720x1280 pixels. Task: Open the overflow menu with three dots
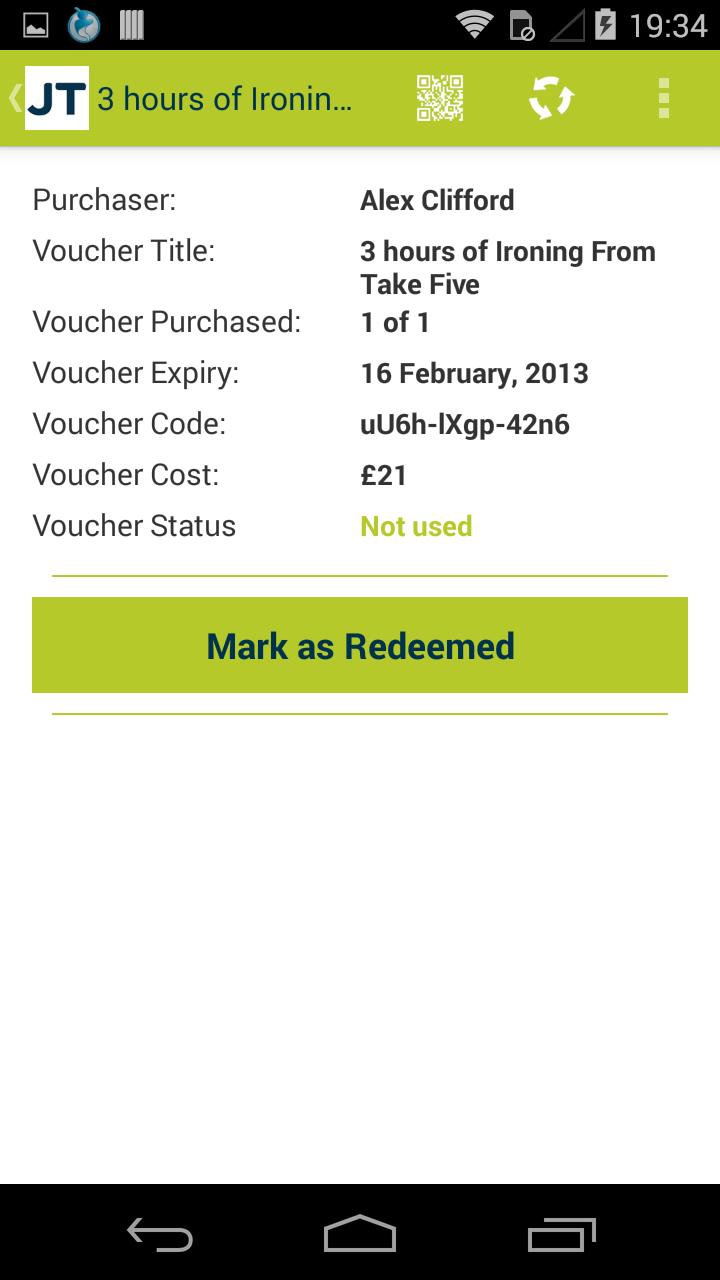click(662, 98)
